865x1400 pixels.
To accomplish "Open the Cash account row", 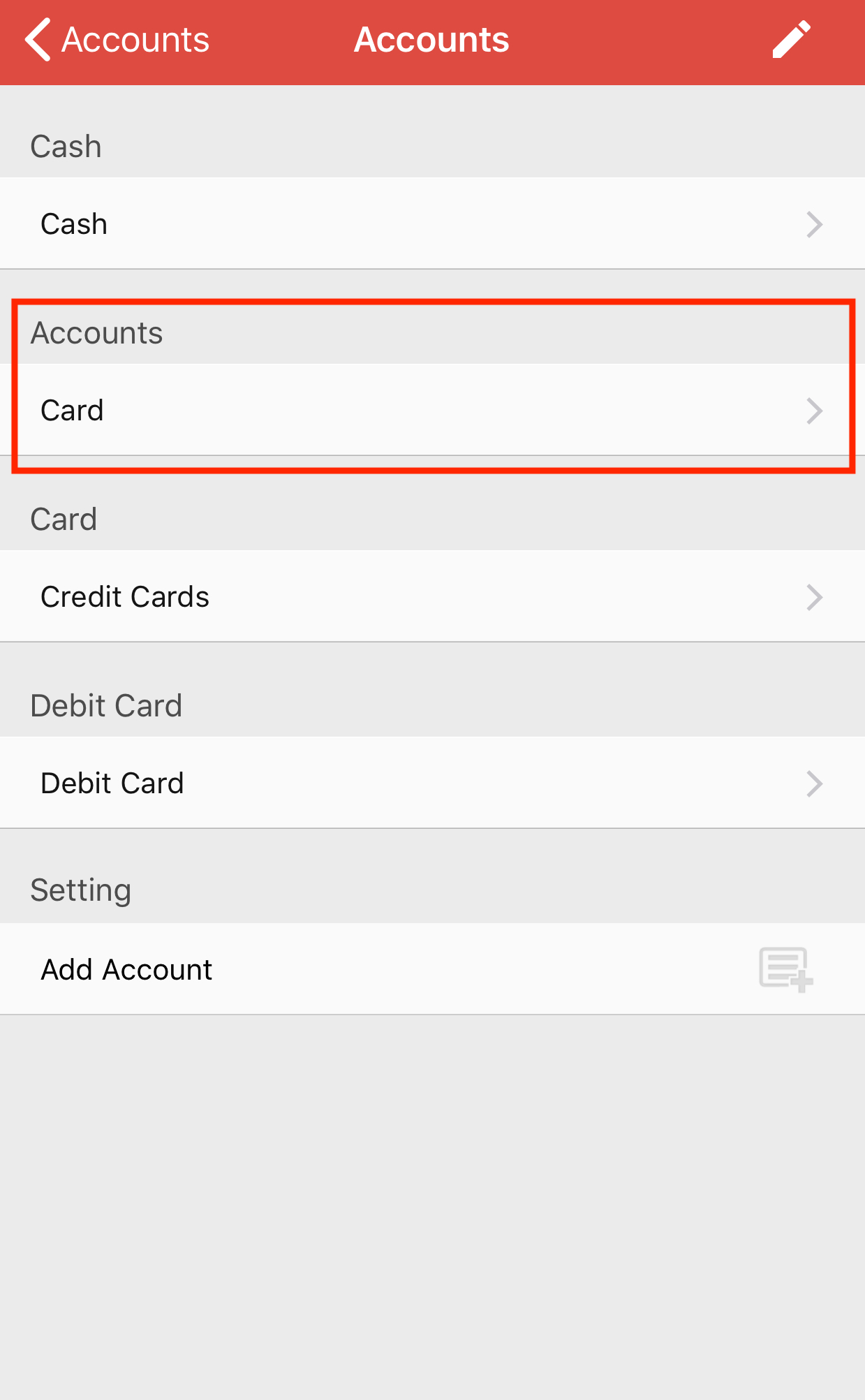I will [x=432, y=223].
